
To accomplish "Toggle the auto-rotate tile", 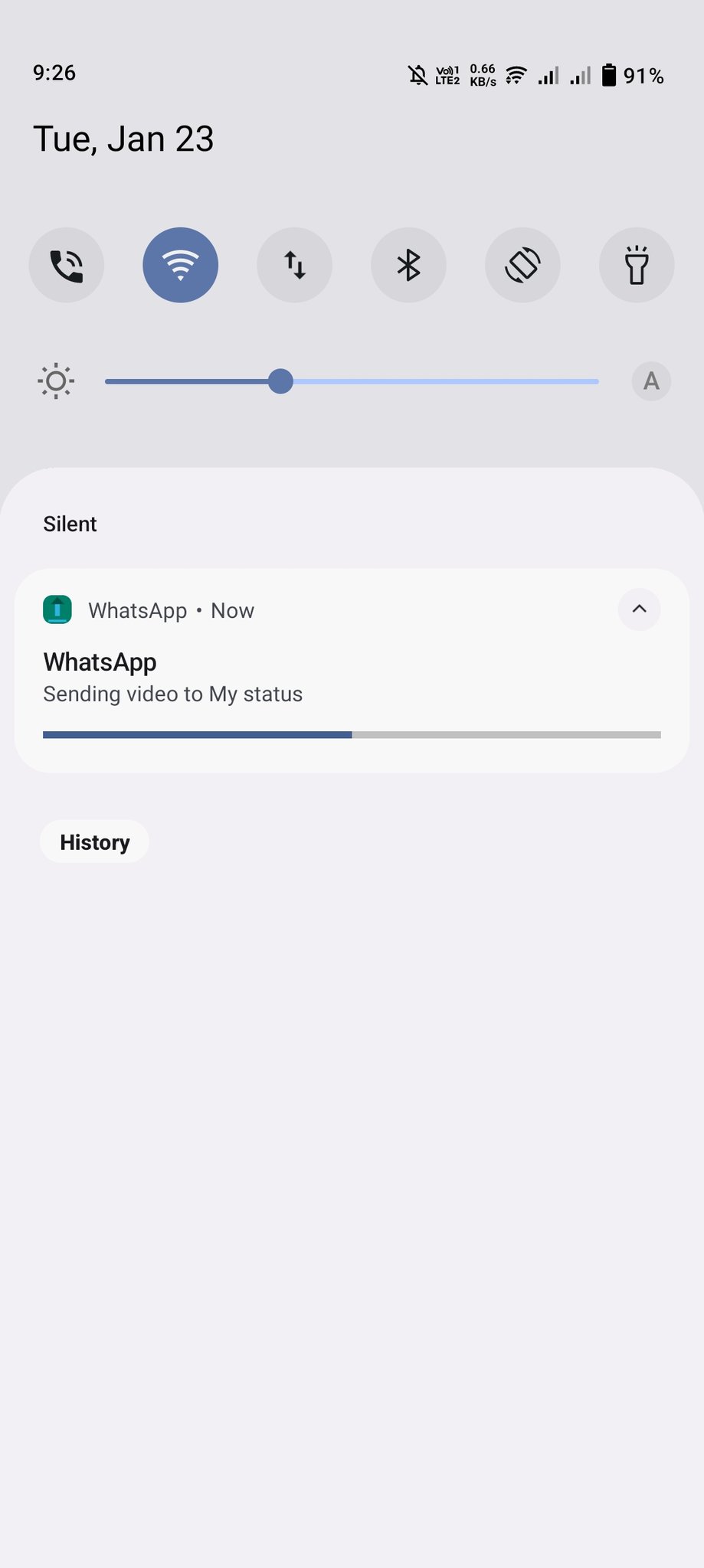I will click(523, 265).
